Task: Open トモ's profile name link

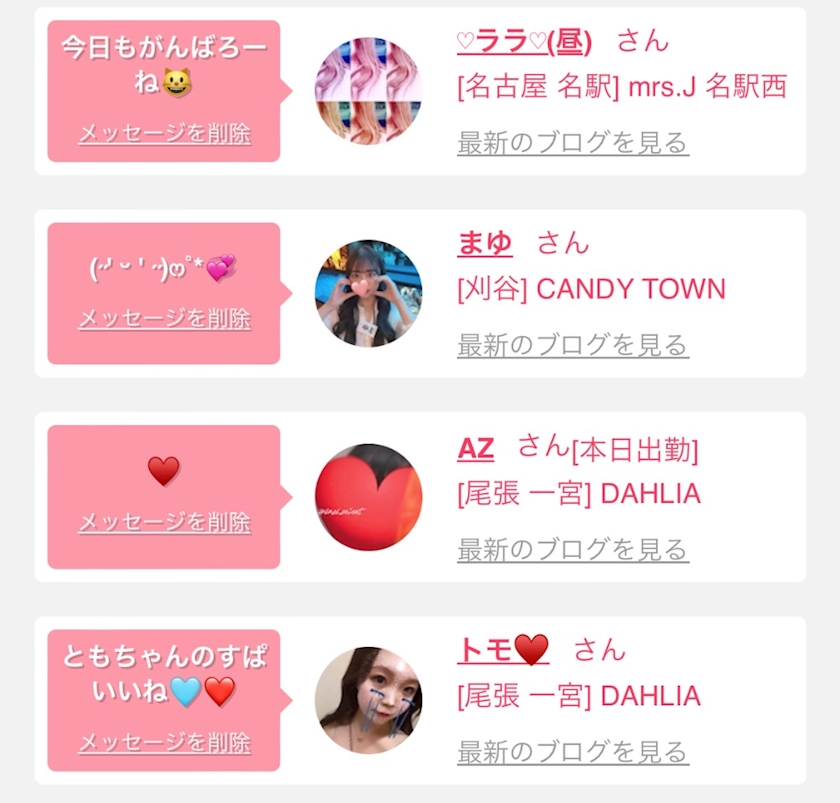Action: tap(503, 650)
